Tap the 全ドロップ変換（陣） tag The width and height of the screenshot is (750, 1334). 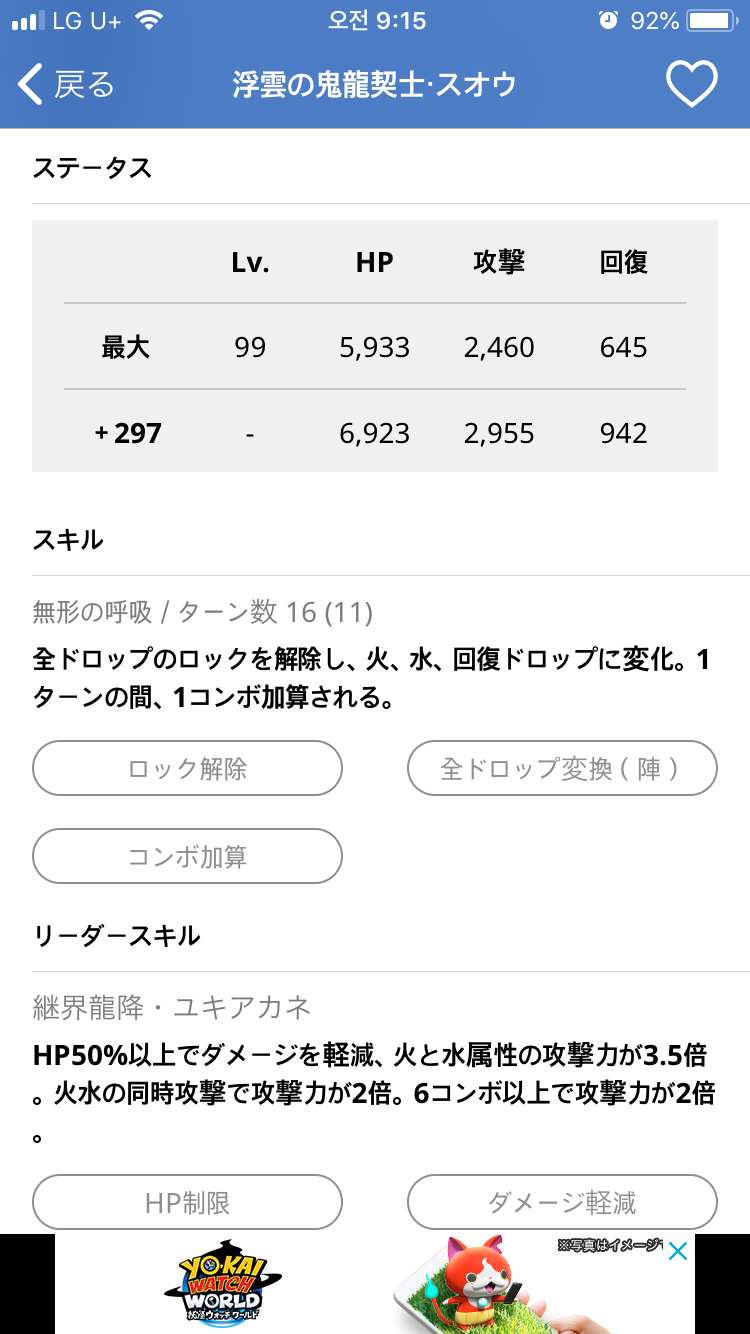pyautogui.click(x=562, y=769)
